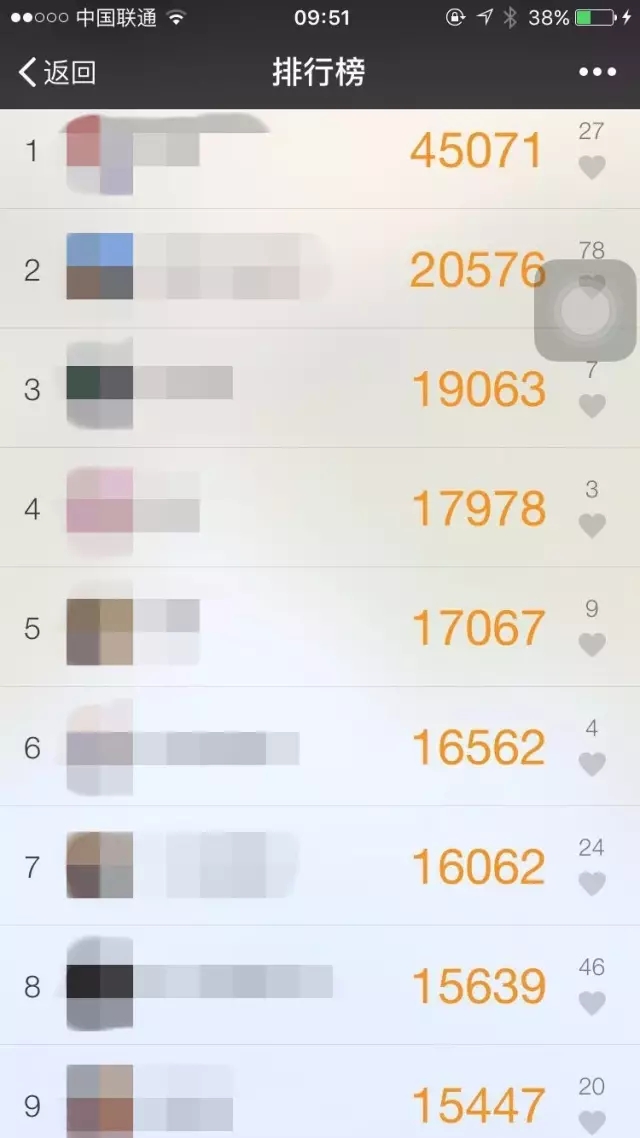Like the rank 3 entry with 19063 steps

click(592, 405)
